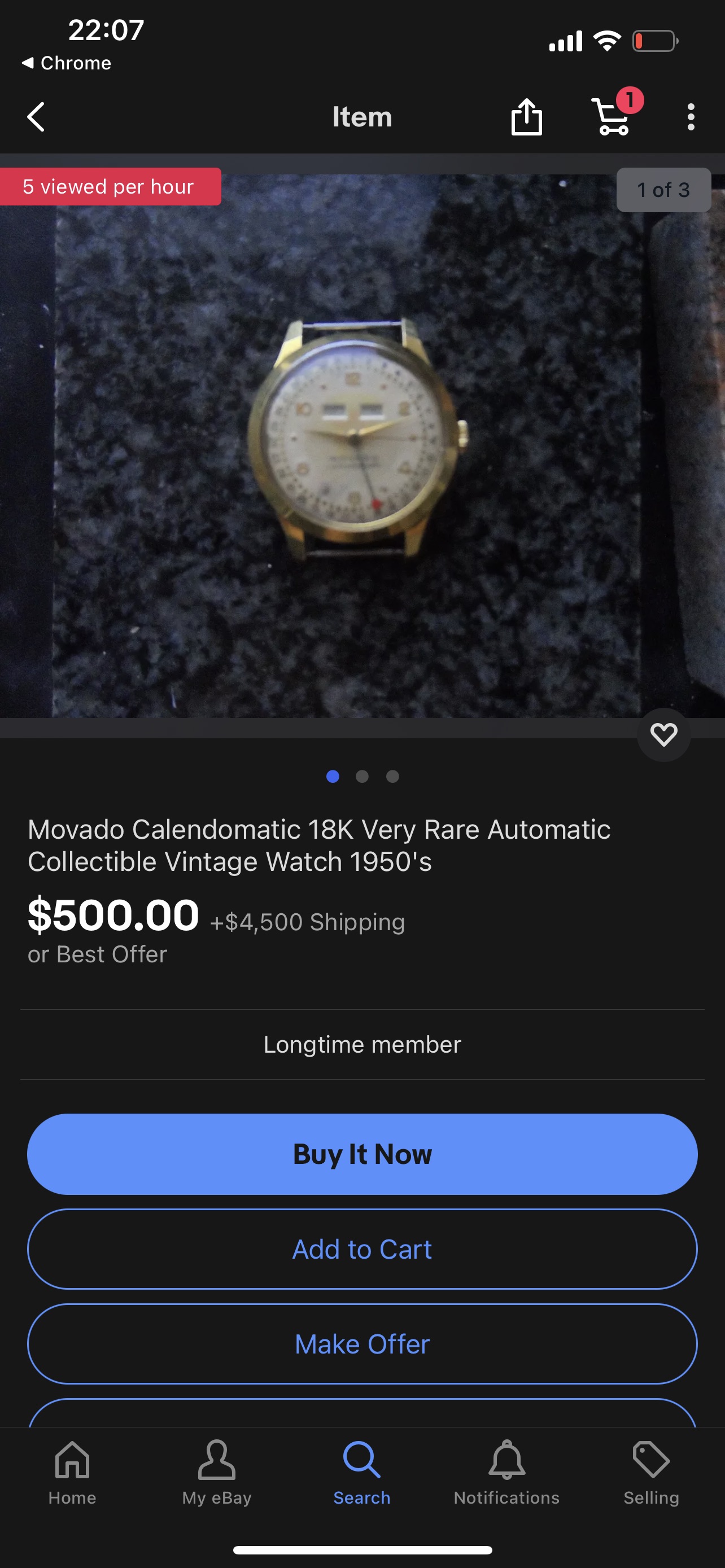Open the three-dot overflow menu
Viewport: 725px width, 1568px height.
pyautogui.click(x=691, y=117)
